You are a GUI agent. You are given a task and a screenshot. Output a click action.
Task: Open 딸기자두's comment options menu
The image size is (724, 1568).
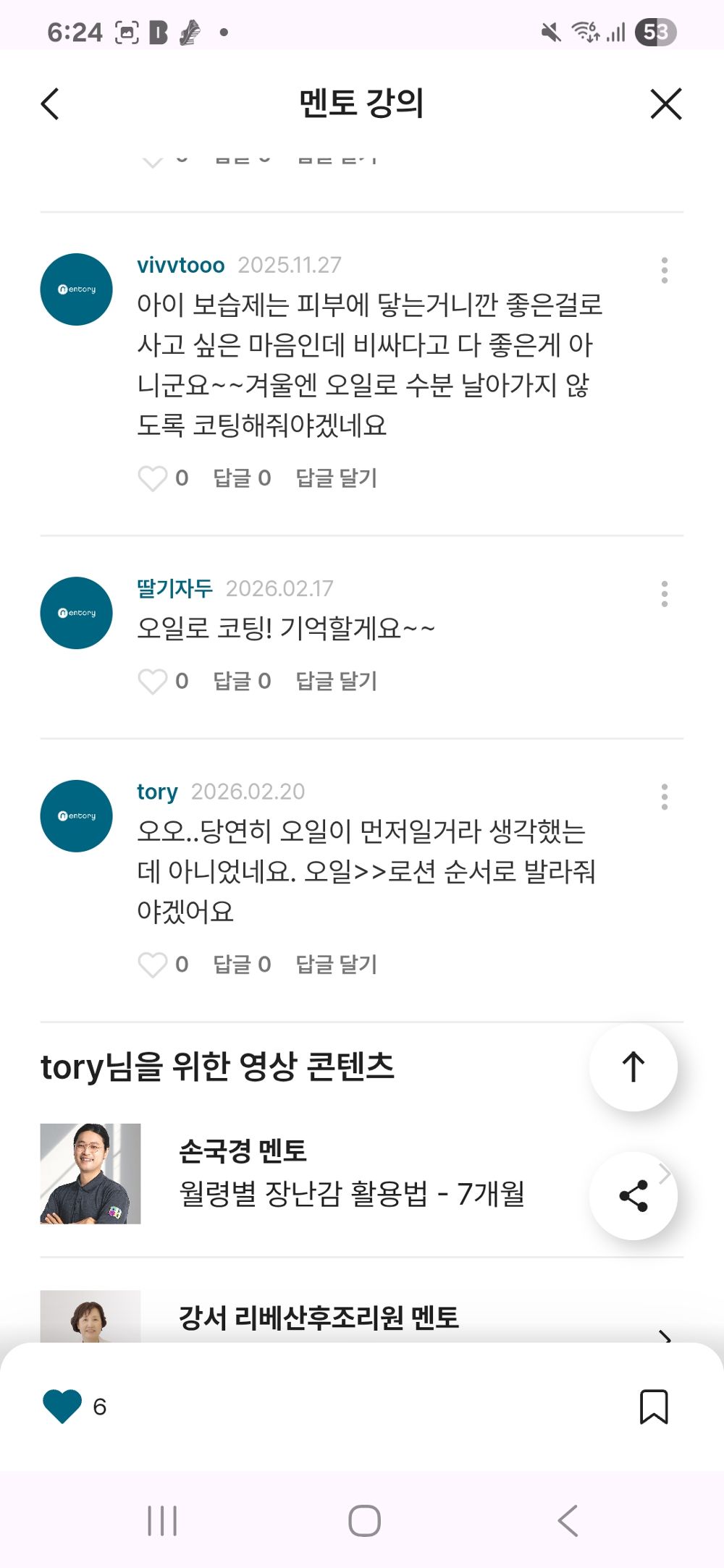[x=664, y=594]
